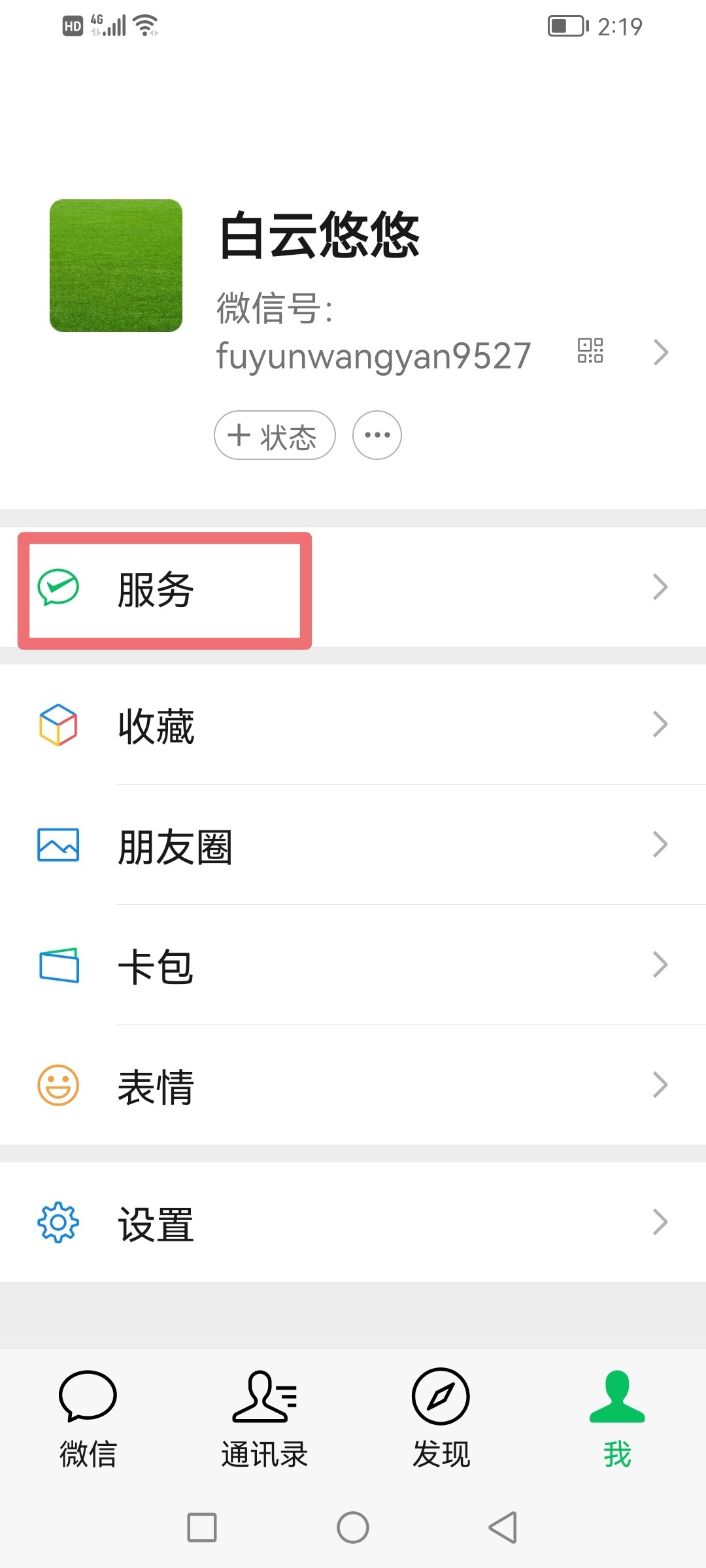This screenshot has height=1568, width=706.
Task: Click the Card Package wallet icon
Action: [x=59, y=964]
